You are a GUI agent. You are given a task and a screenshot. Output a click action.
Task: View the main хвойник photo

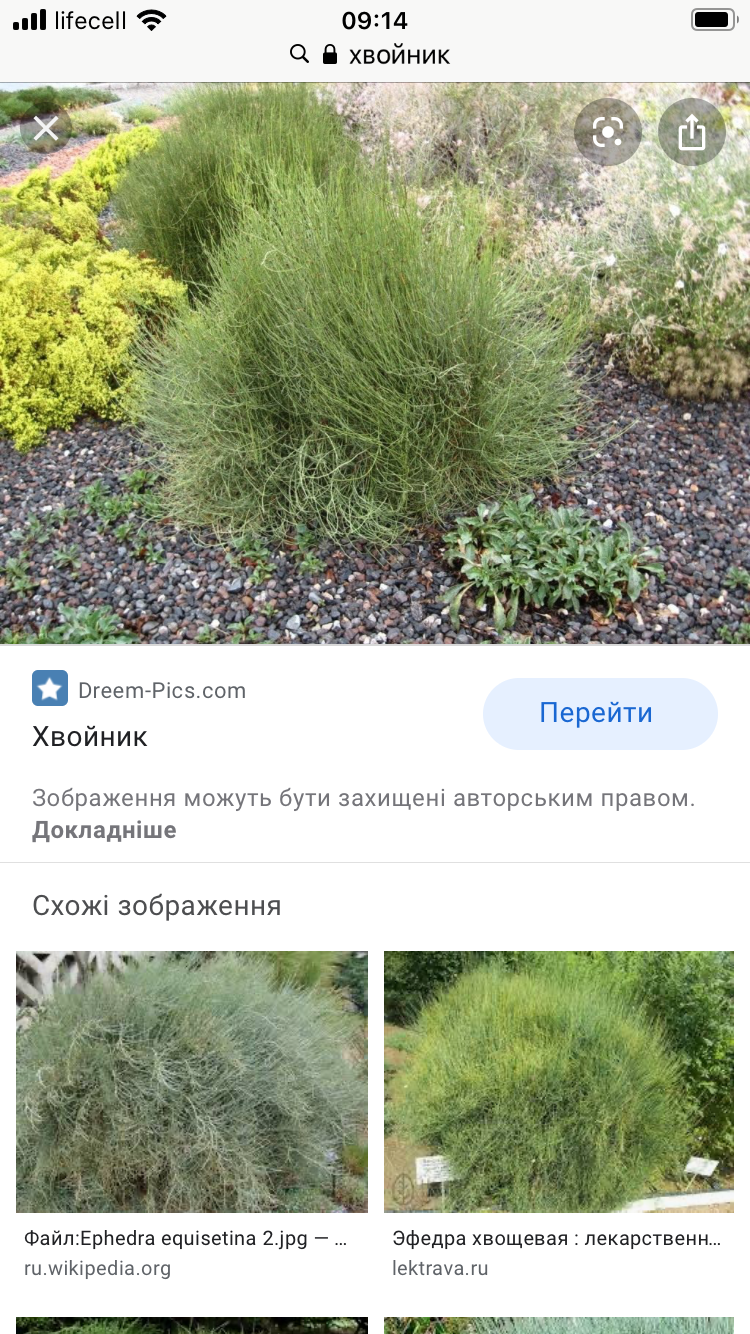point(375,364)
